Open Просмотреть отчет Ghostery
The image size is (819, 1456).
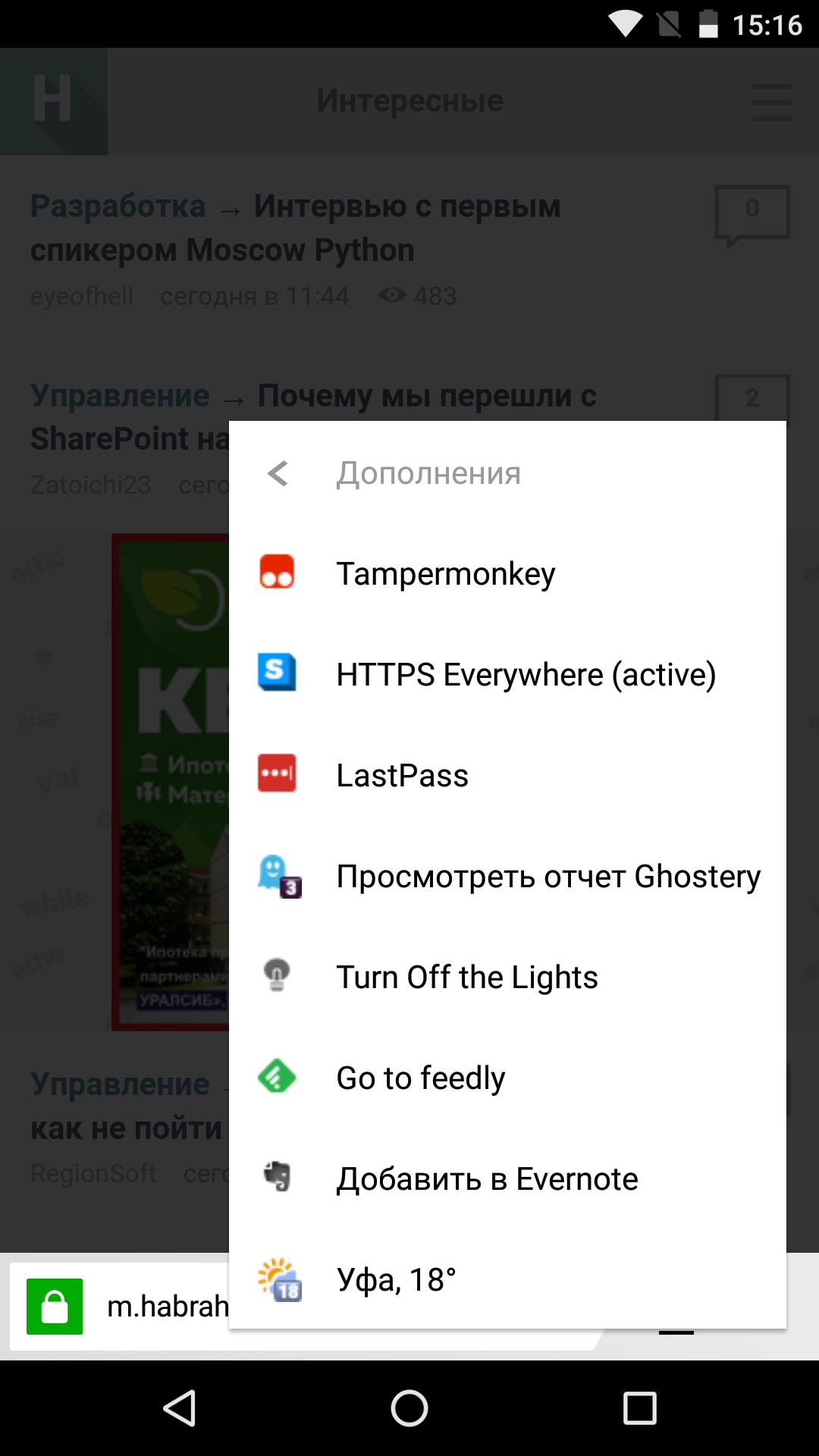click(x=548, y=877)
